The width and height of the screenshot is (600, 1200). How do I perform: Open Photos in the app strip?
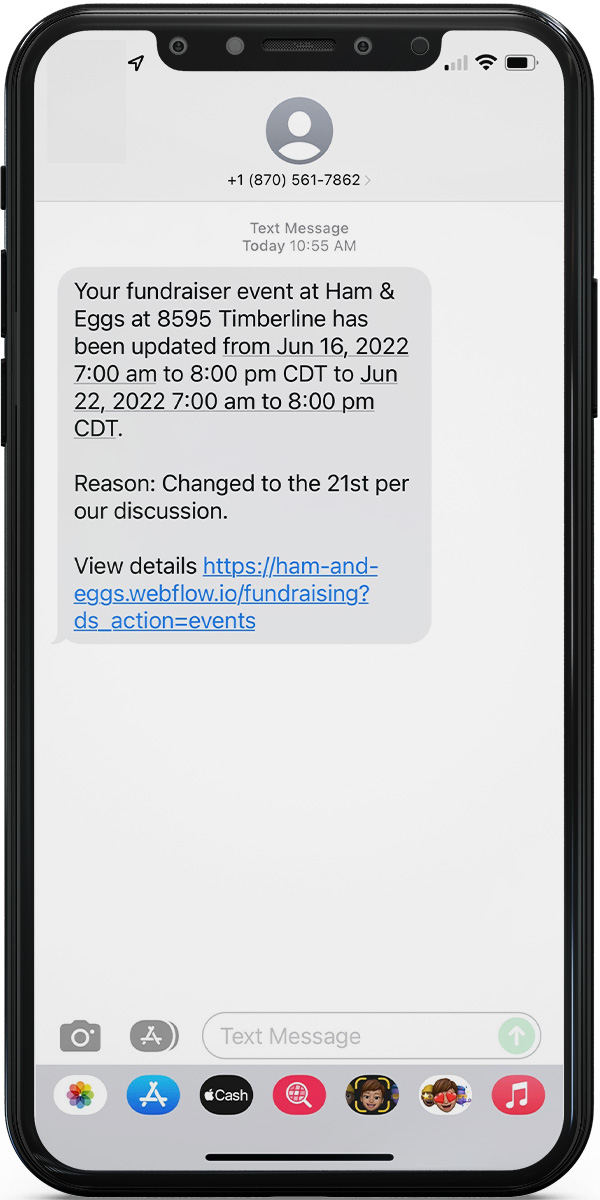(80, 1095)
